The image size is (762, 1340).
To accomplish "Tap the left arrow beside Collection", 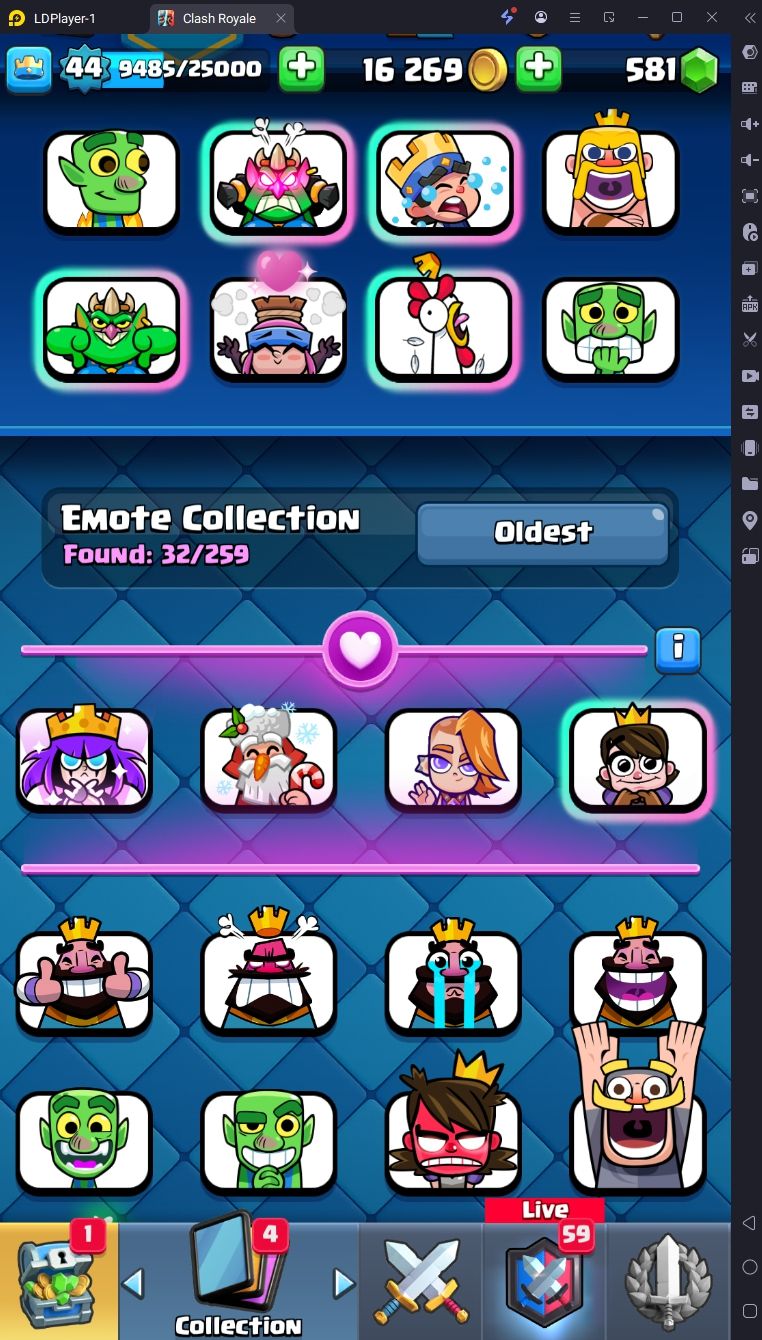I will [x=133, y=1282].
